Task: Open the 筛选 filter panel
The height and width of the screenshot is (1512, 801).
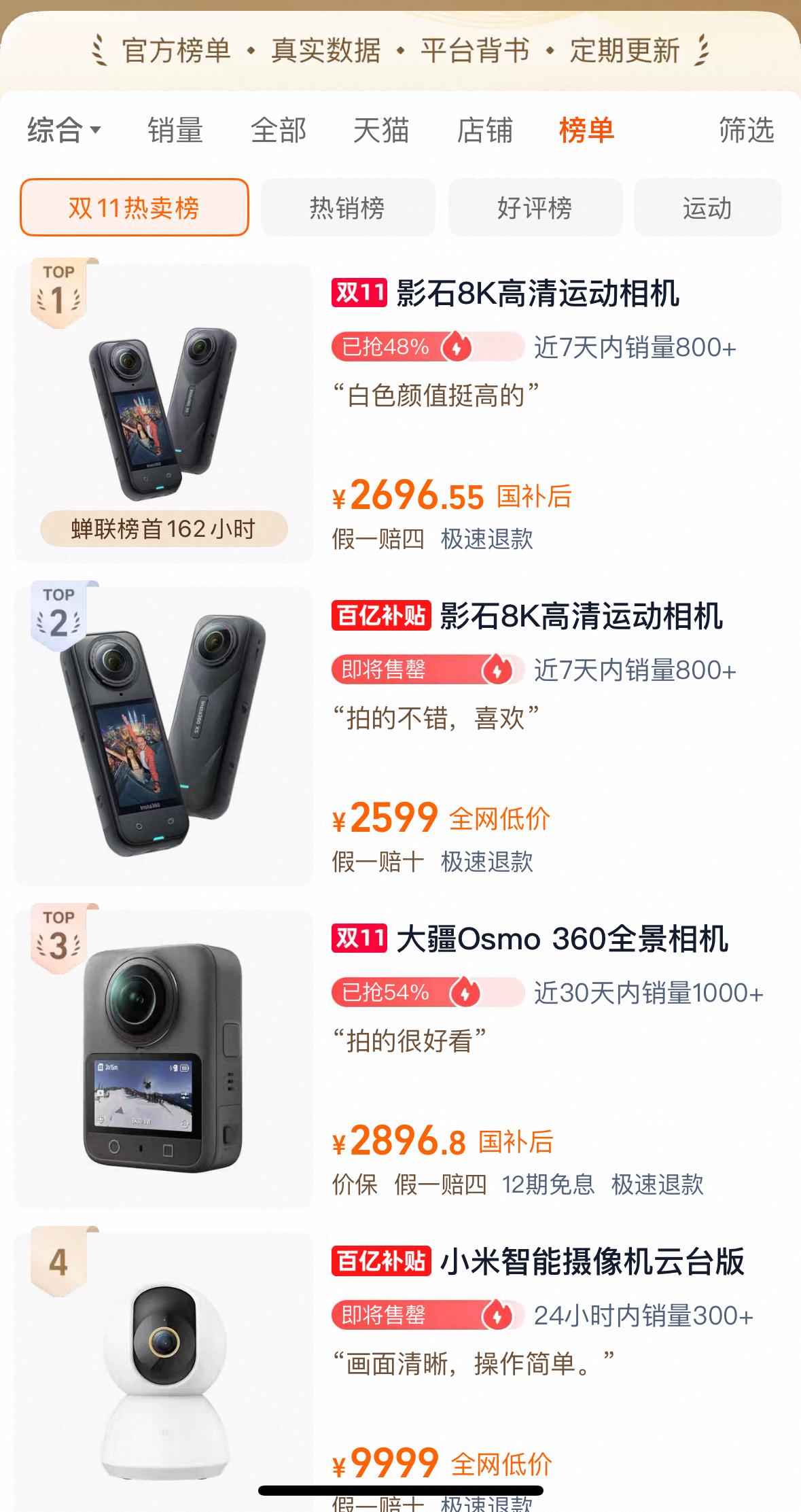Action: [x=746, y=130]
